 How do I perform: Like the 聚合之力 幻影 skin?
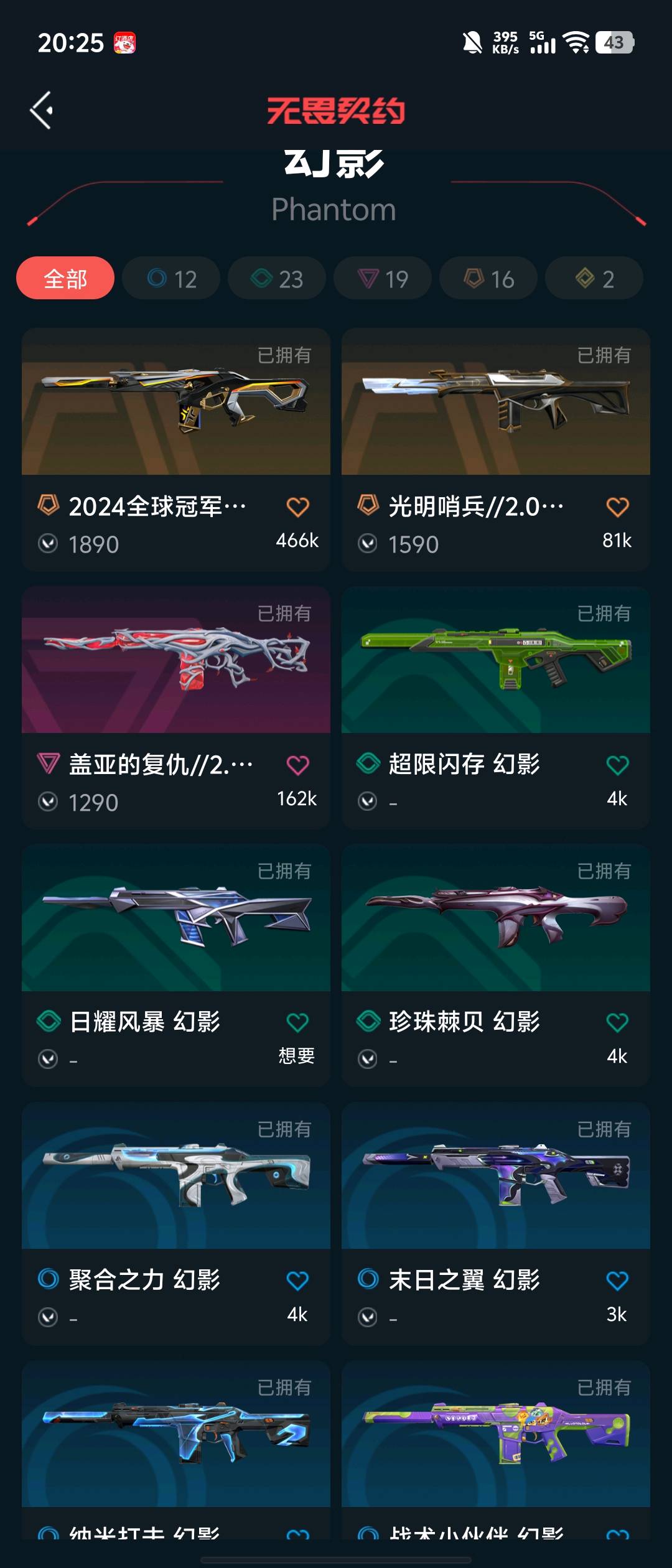297,1281
